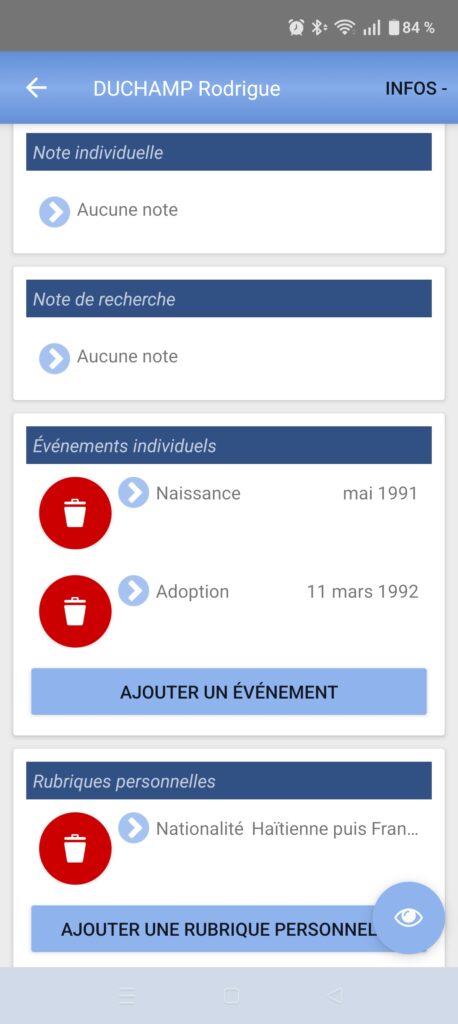Open system recent apps

(x=127, y=995)
